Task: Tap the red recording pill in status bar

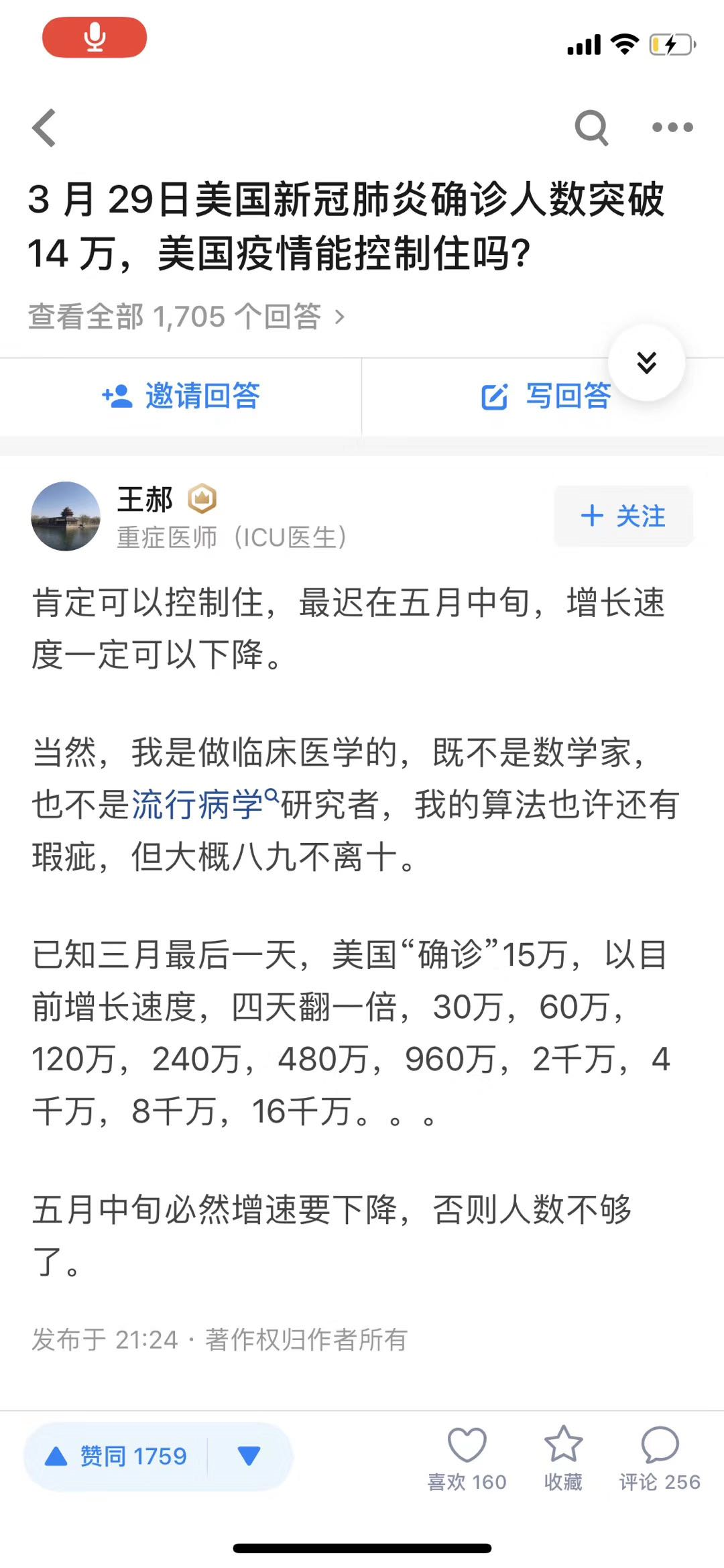Action: click(95, 38)
